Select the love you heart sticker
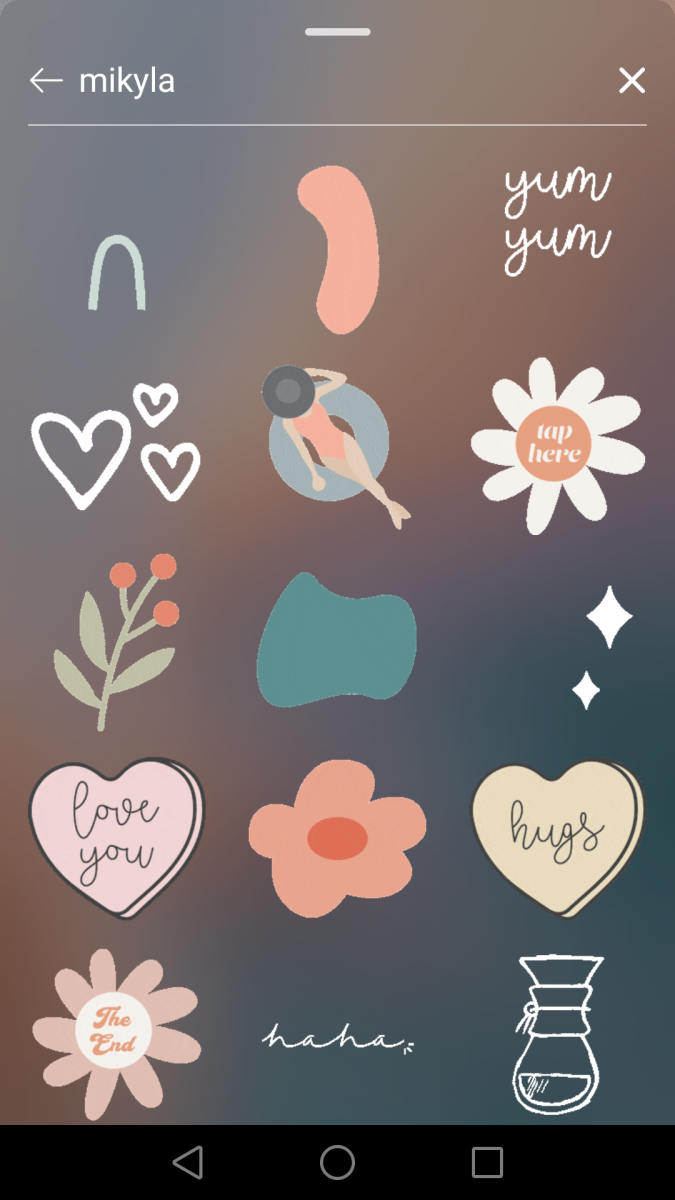This screenshot has height=1200, width=675. click(x=116, y=835)
